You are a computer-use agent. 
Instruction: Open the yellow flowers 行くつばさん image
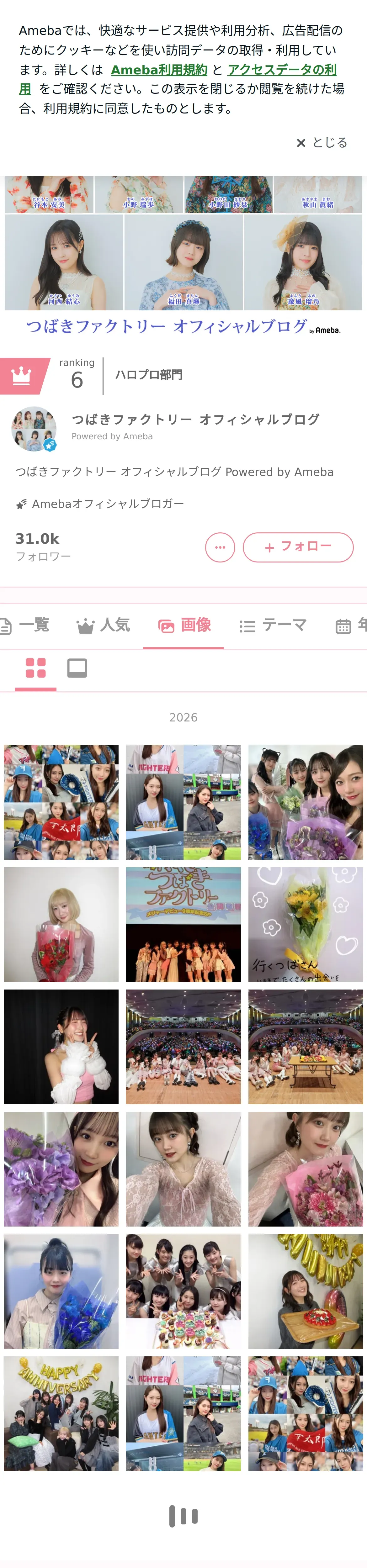point(306,924)
